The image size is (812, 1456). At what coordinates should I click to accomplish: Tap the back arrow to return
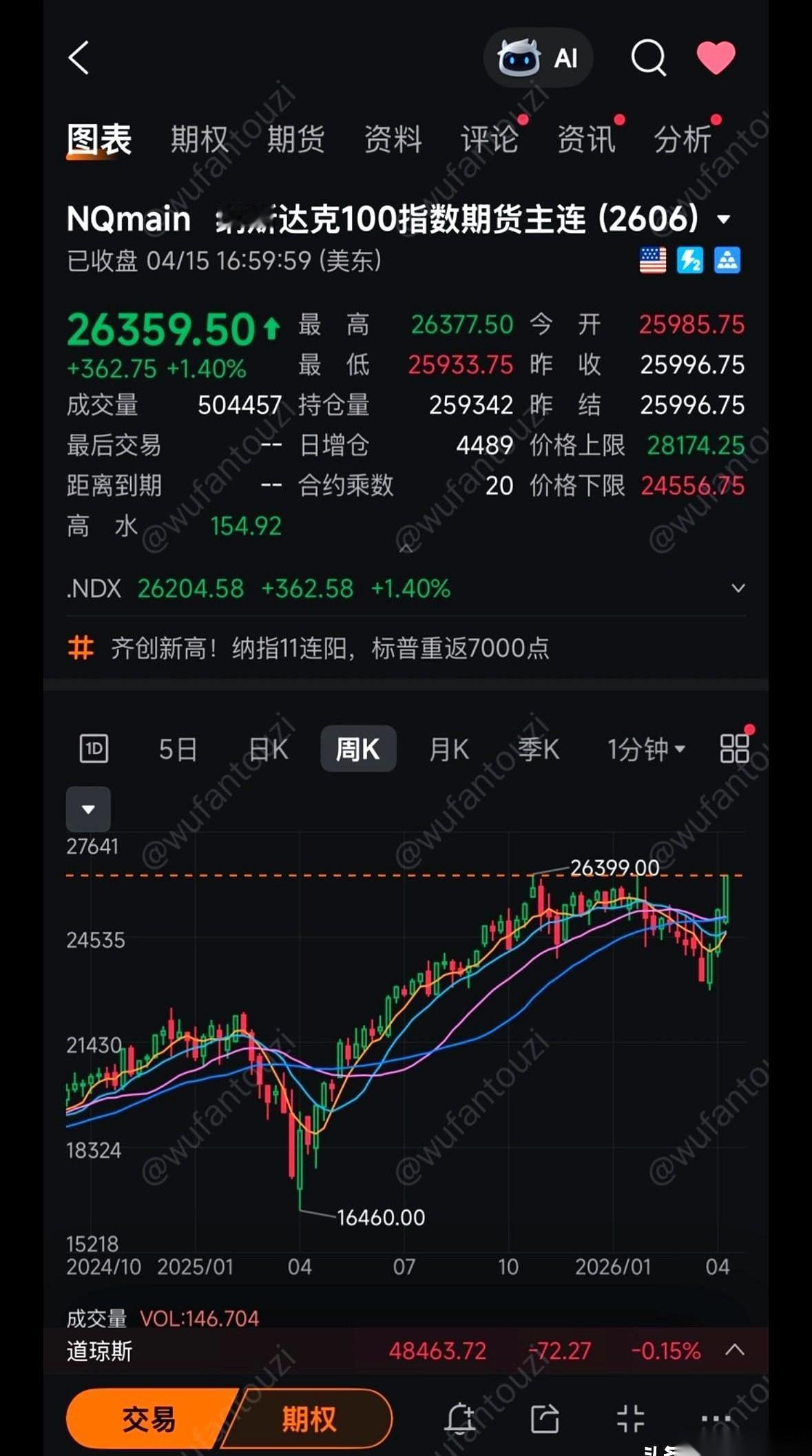[78, 59]
